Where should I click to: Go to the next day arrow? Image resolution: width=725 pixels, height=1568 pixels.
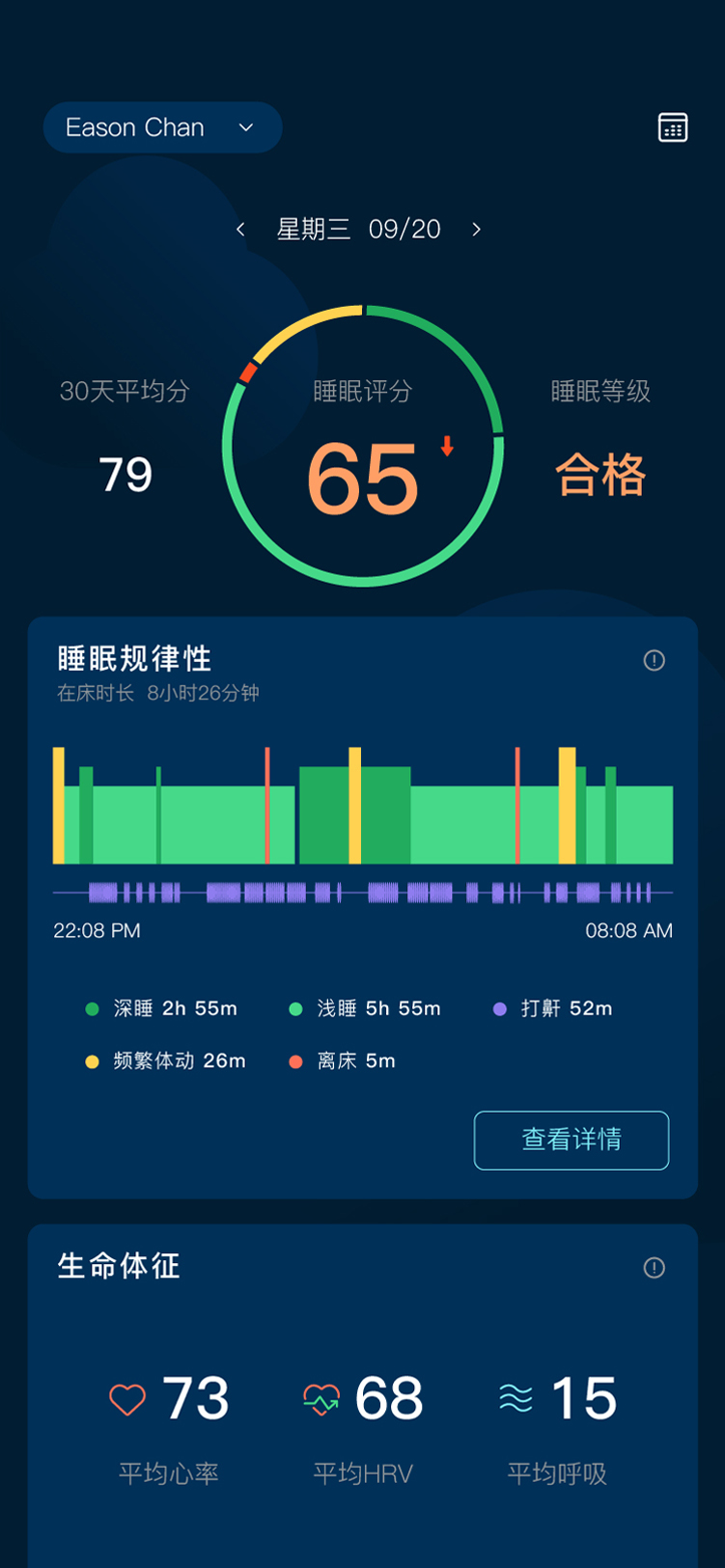click(476, 229)
